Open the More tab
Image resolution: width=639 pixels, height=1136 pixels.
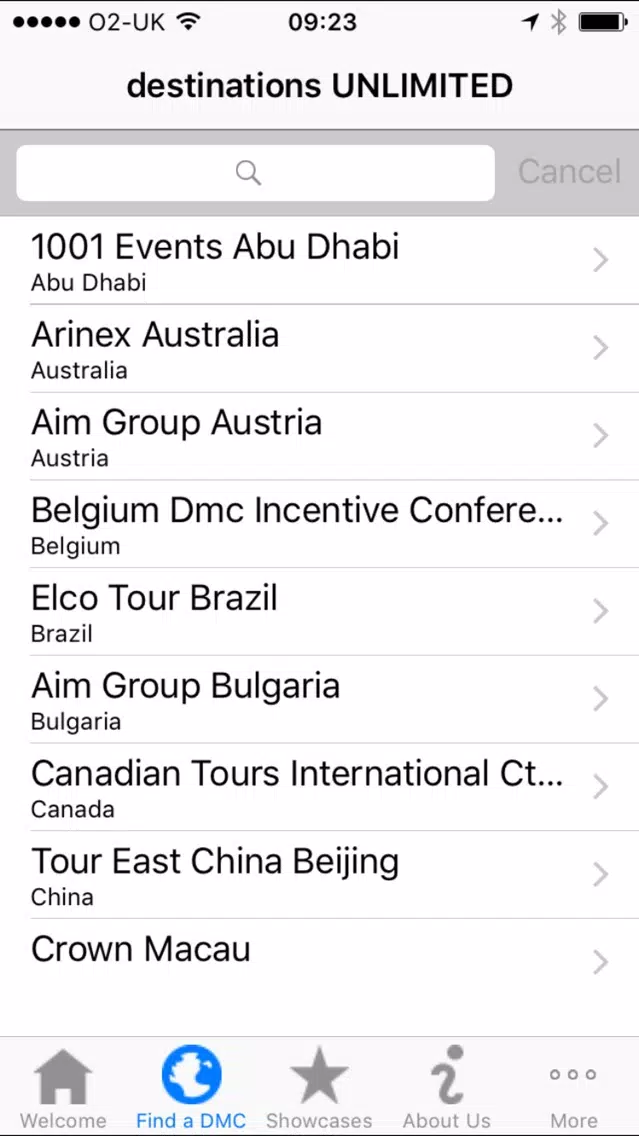tap(573, 1088)
